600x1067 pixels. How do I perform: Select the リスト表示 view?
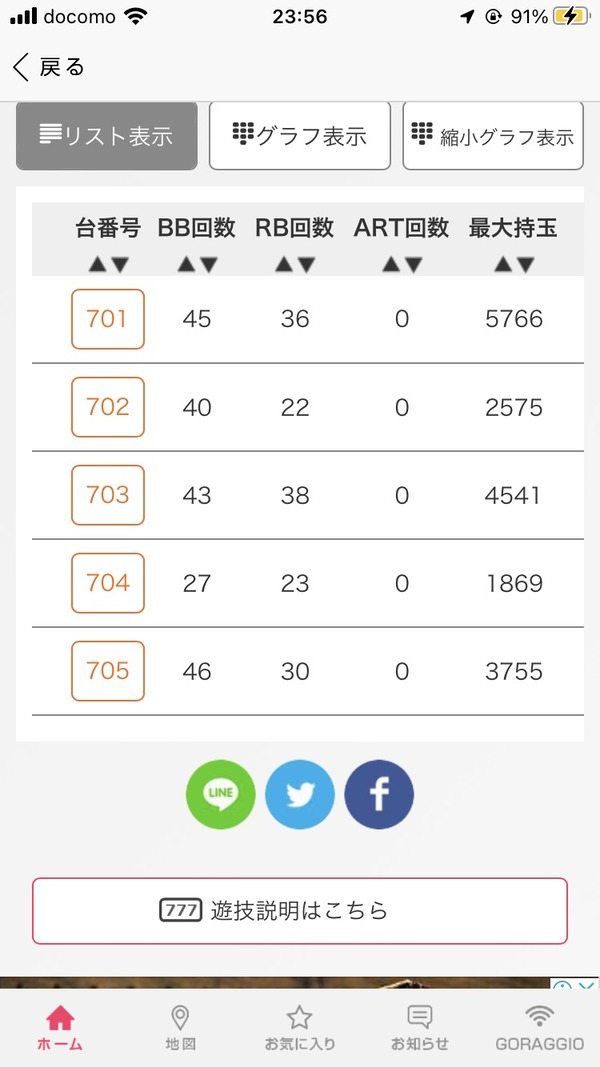pos(107,135)
